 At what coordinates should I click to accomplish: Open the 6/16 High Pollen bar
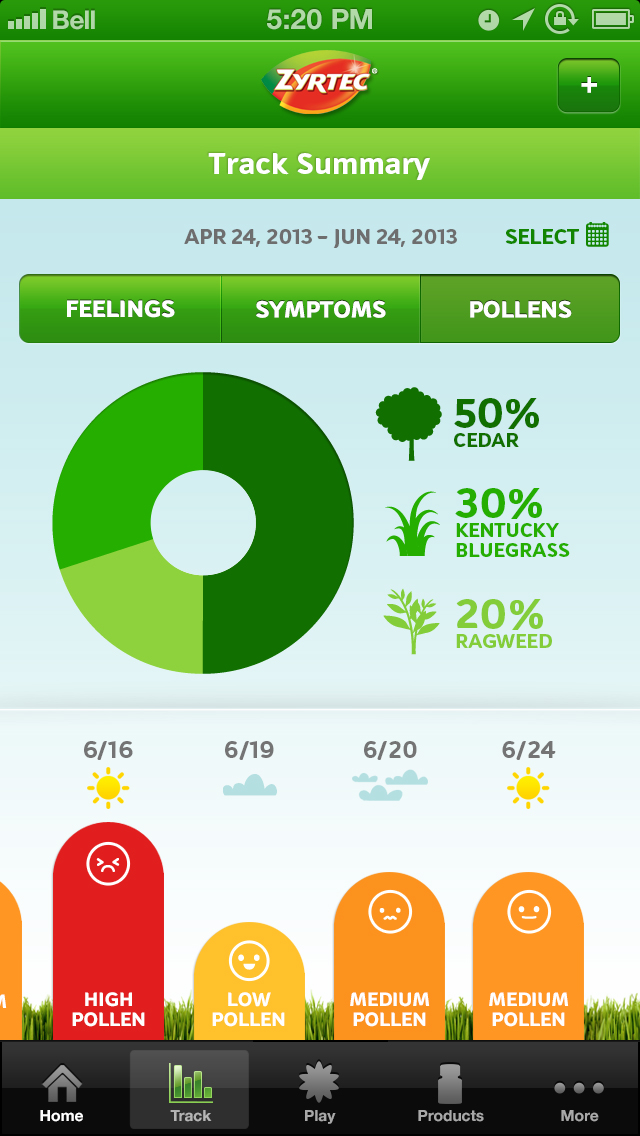click(x=109, y=932)
